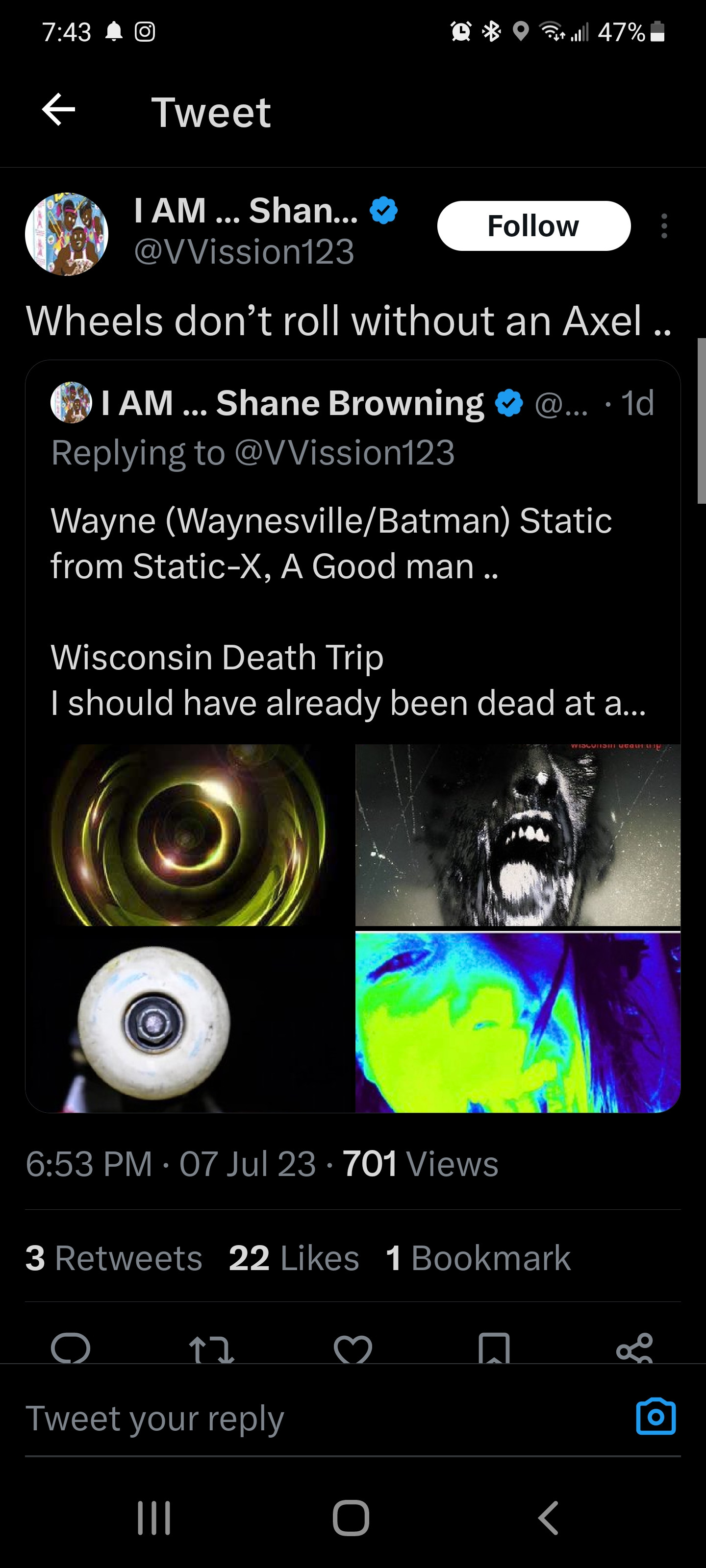Go to the home screen
706x1568 pixels.
coord(351,1518)
